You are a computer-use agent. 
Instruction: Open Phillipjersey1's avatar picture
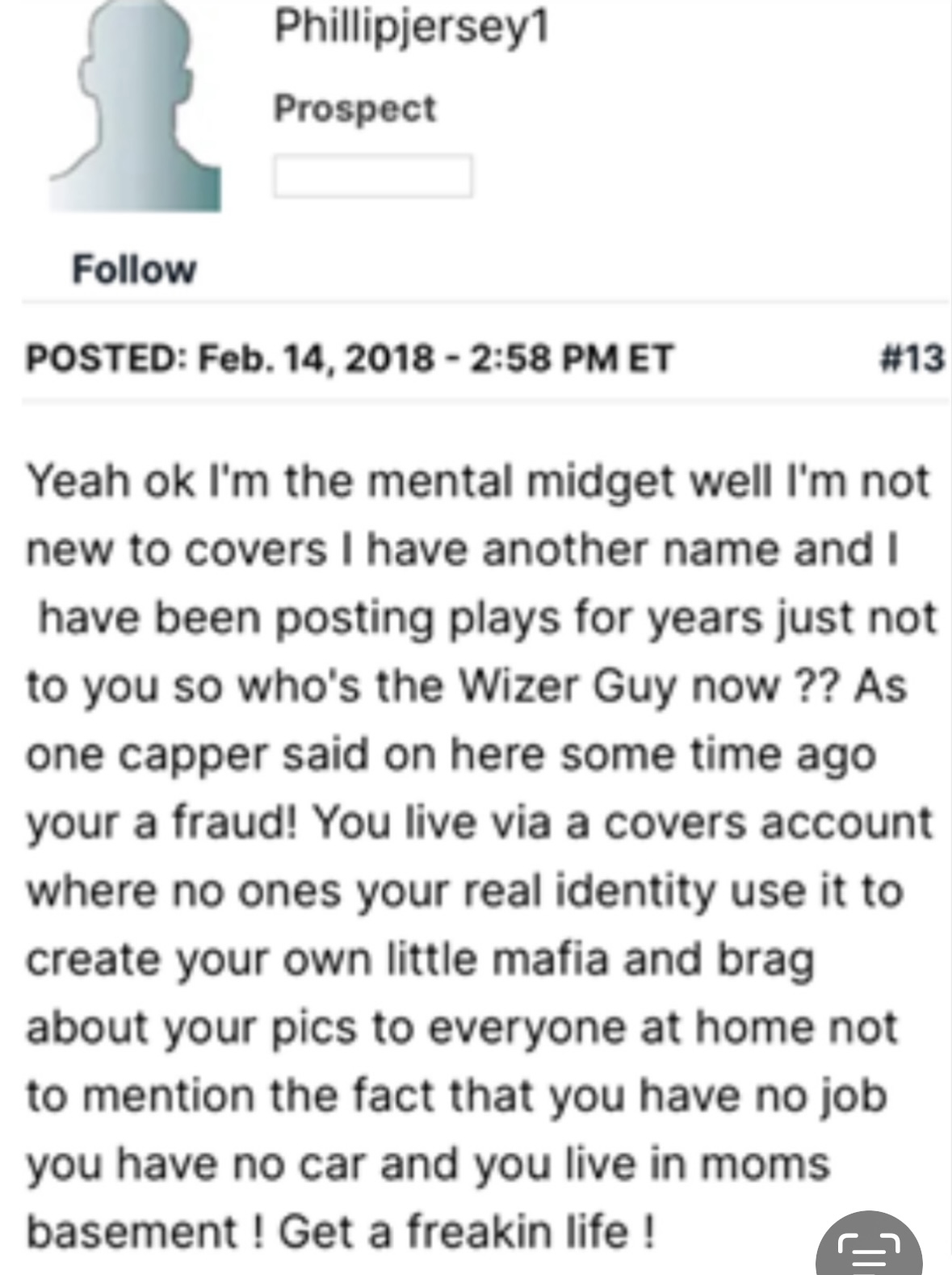135,109
